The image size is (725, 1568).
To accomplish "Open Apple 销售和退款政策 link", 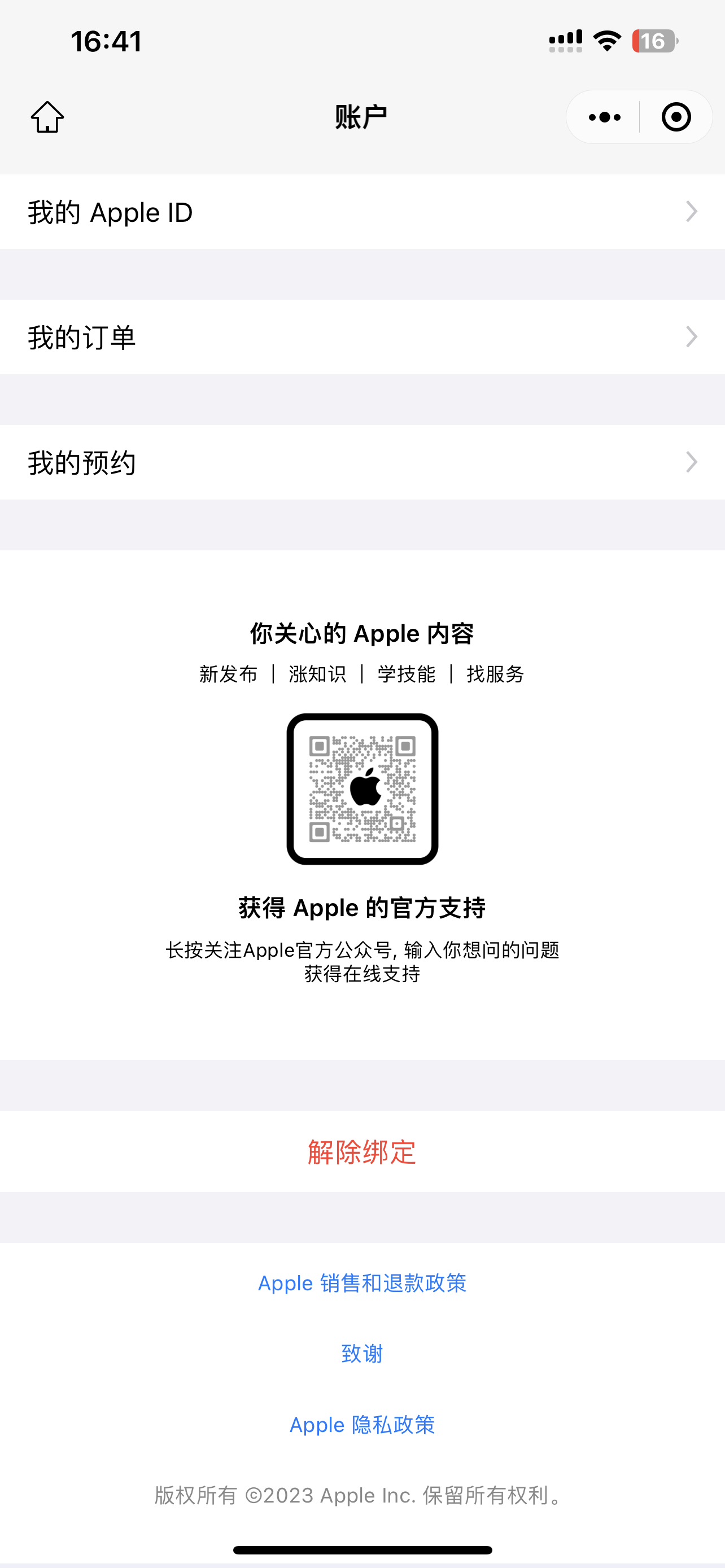I will 362,1283.
